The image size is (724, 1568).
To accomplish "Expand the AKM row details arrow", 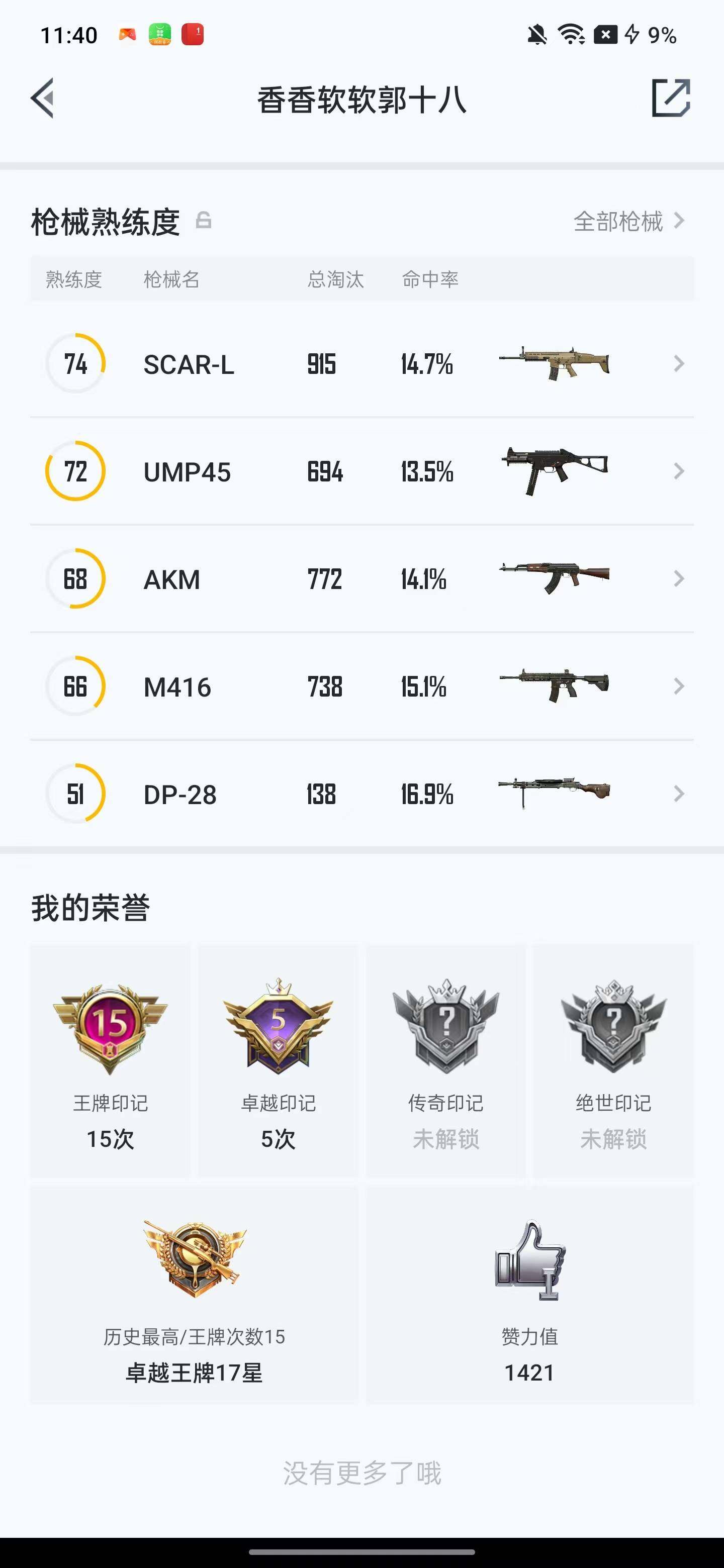I will [678, 578].
